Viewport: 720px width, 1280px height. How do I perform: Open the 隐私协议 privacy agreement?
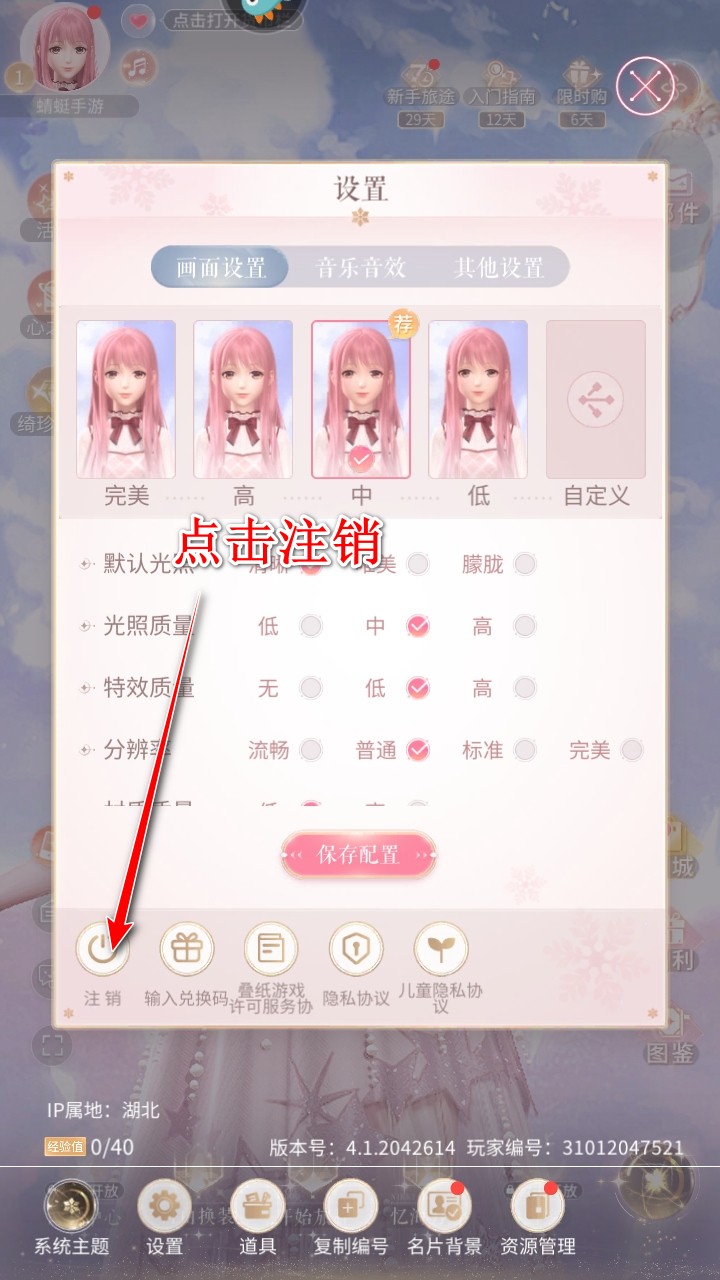pos(356,950)
